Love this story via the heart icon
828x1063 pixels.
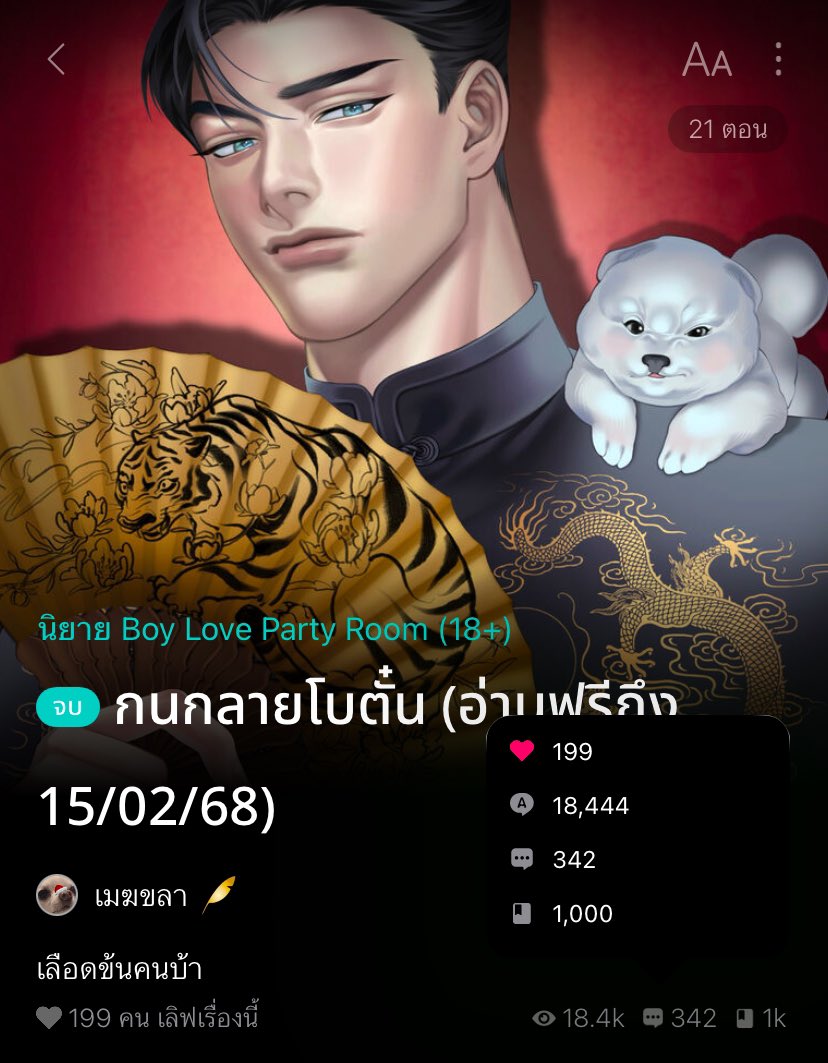click(49, 1018)
